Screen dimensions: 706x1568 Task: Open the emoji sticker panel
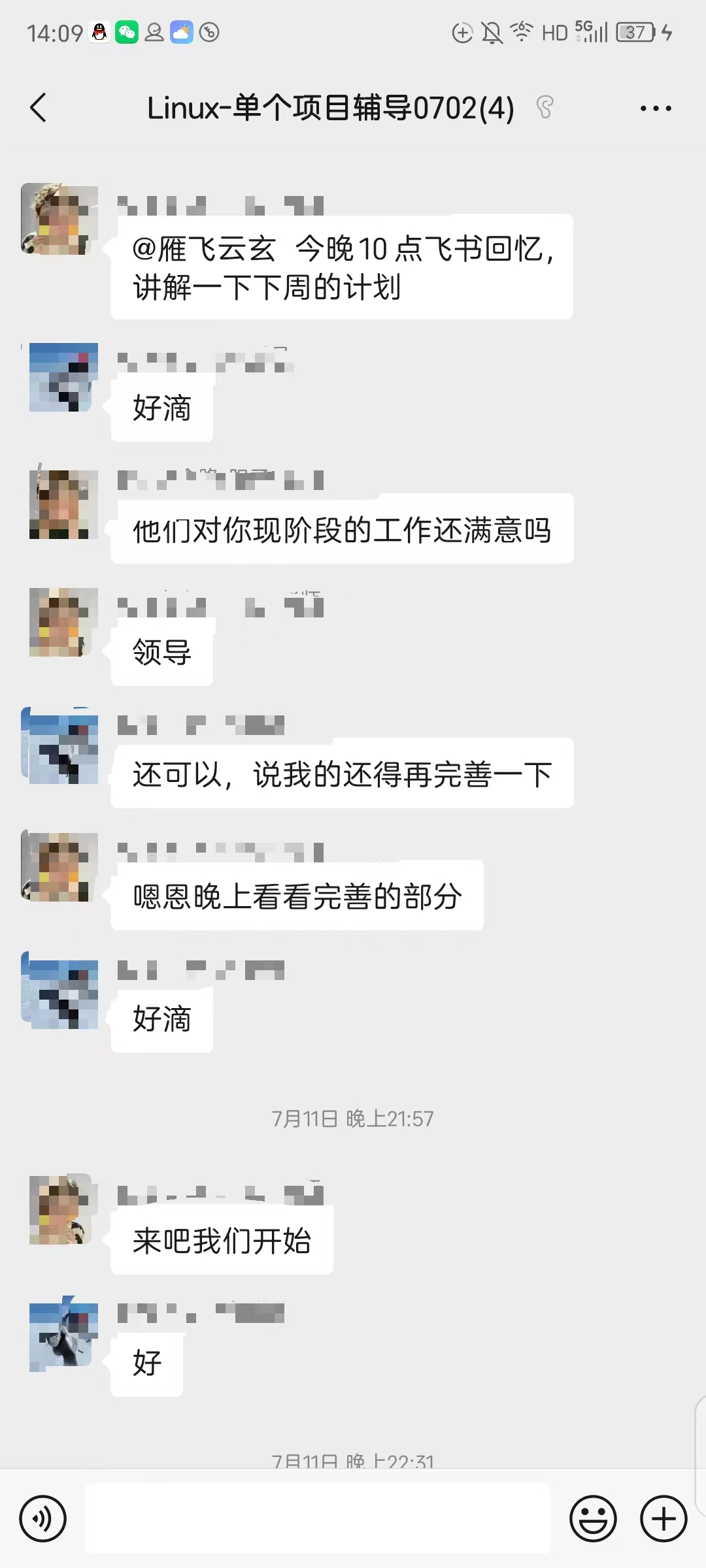pos(593,1518)
